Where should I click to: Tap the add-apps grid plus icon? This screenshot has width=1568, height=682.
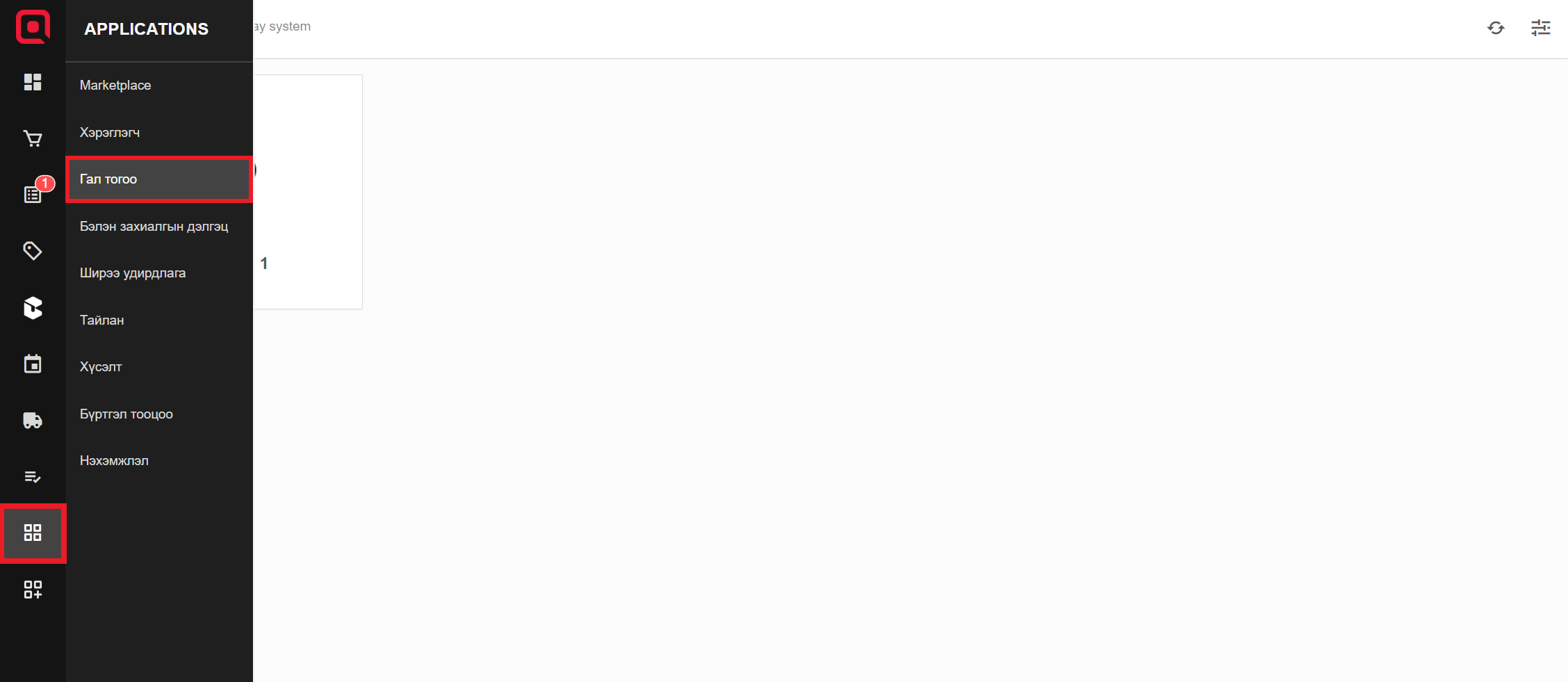pos(33,590)
